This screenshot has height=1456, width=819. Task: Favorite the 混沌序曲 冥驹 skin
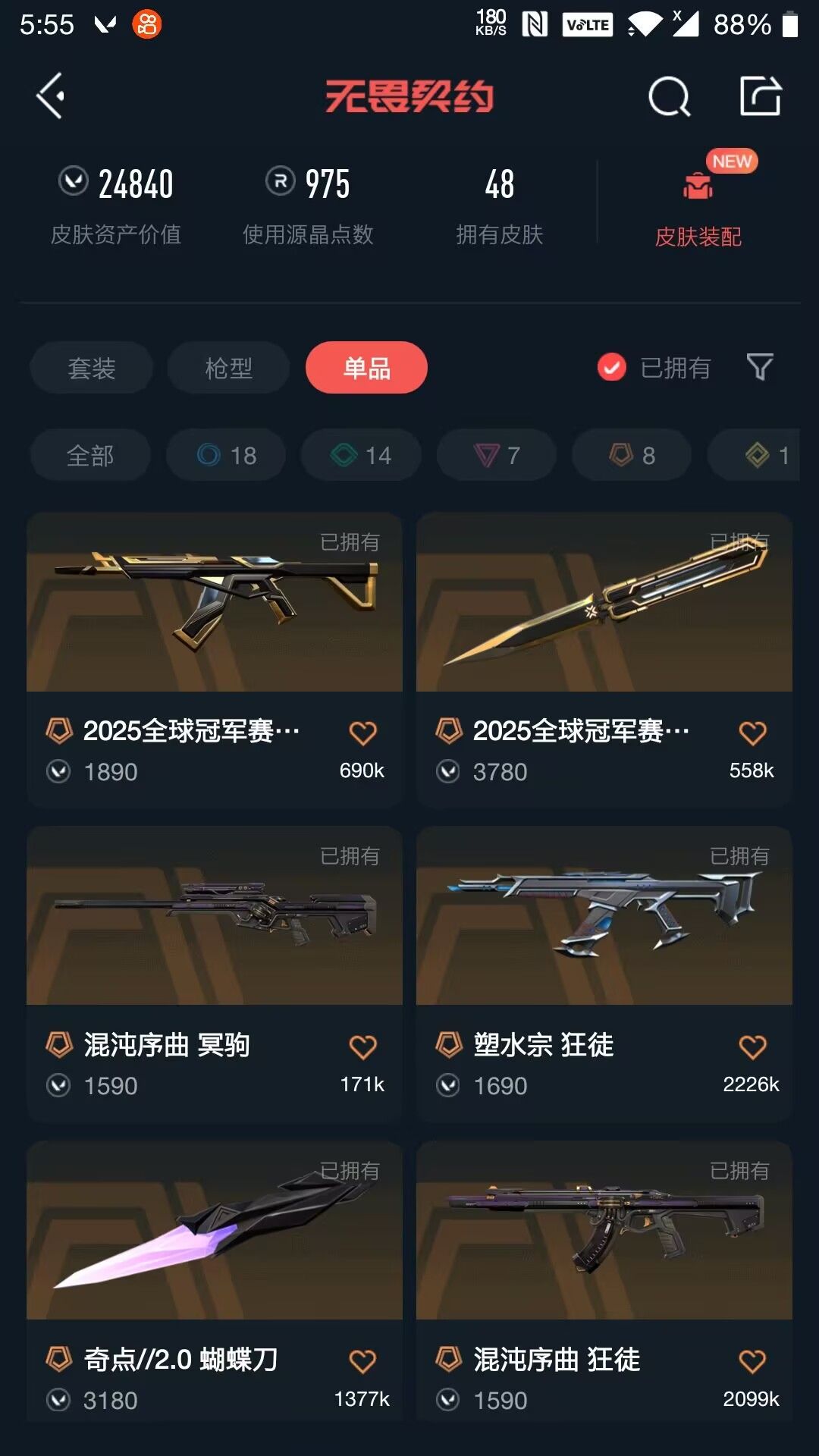point(362,1045)
